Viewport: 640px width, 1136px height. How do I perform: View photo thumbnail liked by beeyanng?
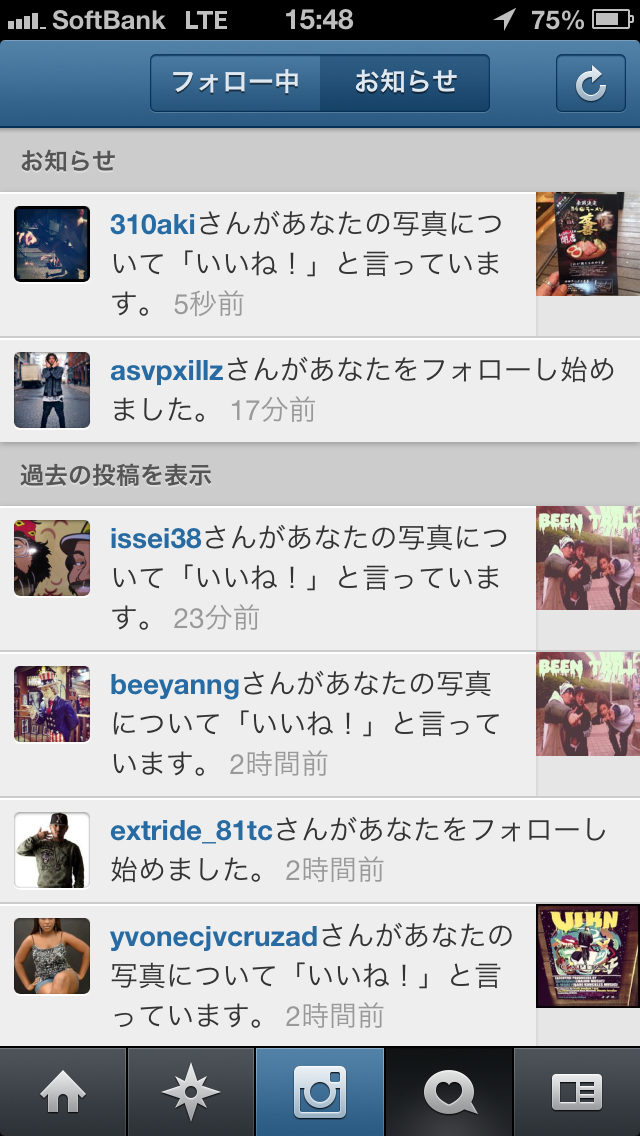pyautogui.click(x=588, y=704)
